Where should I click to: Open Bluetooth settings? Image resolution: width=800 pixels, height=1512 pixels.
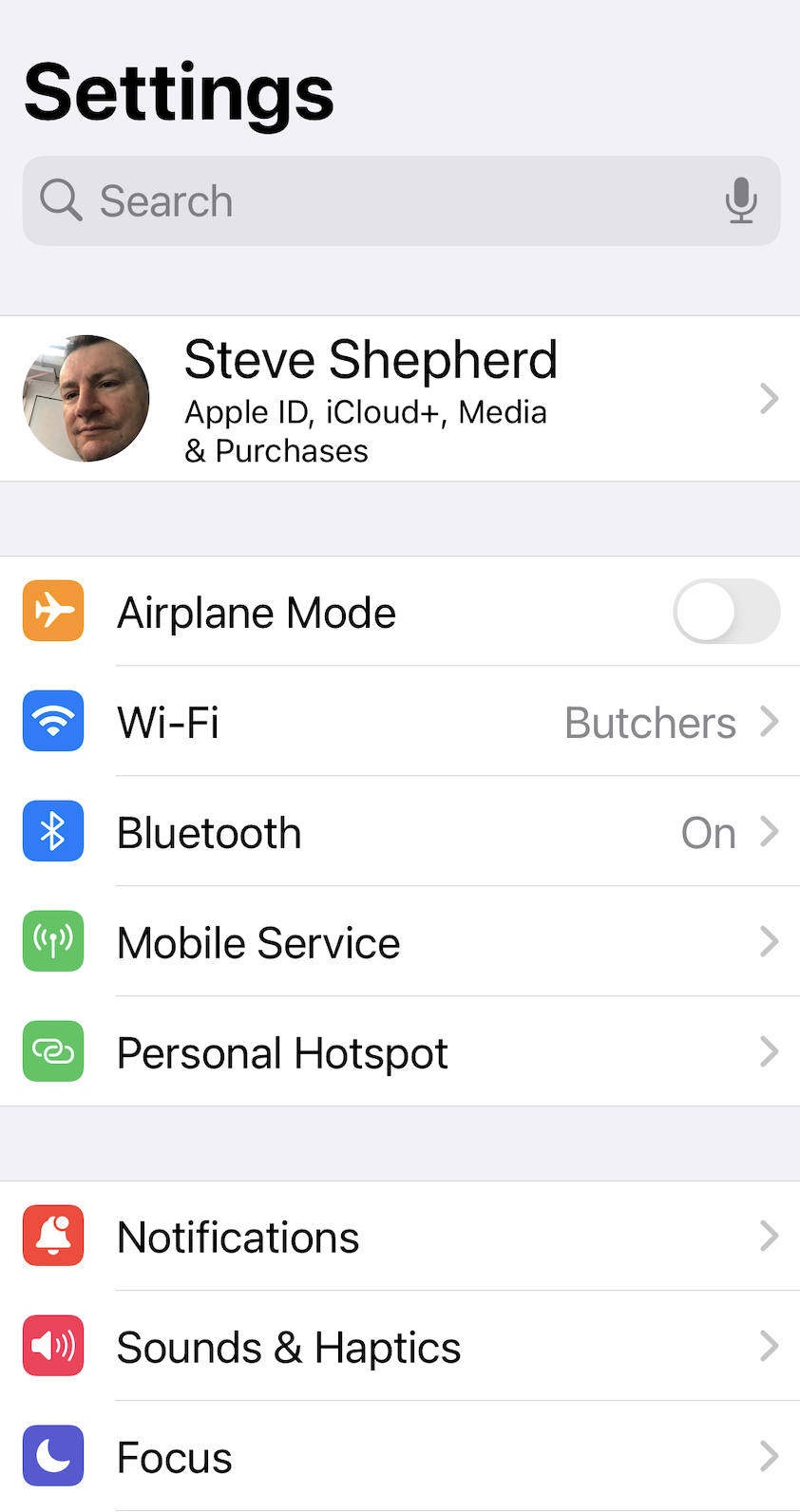[399, 832]
